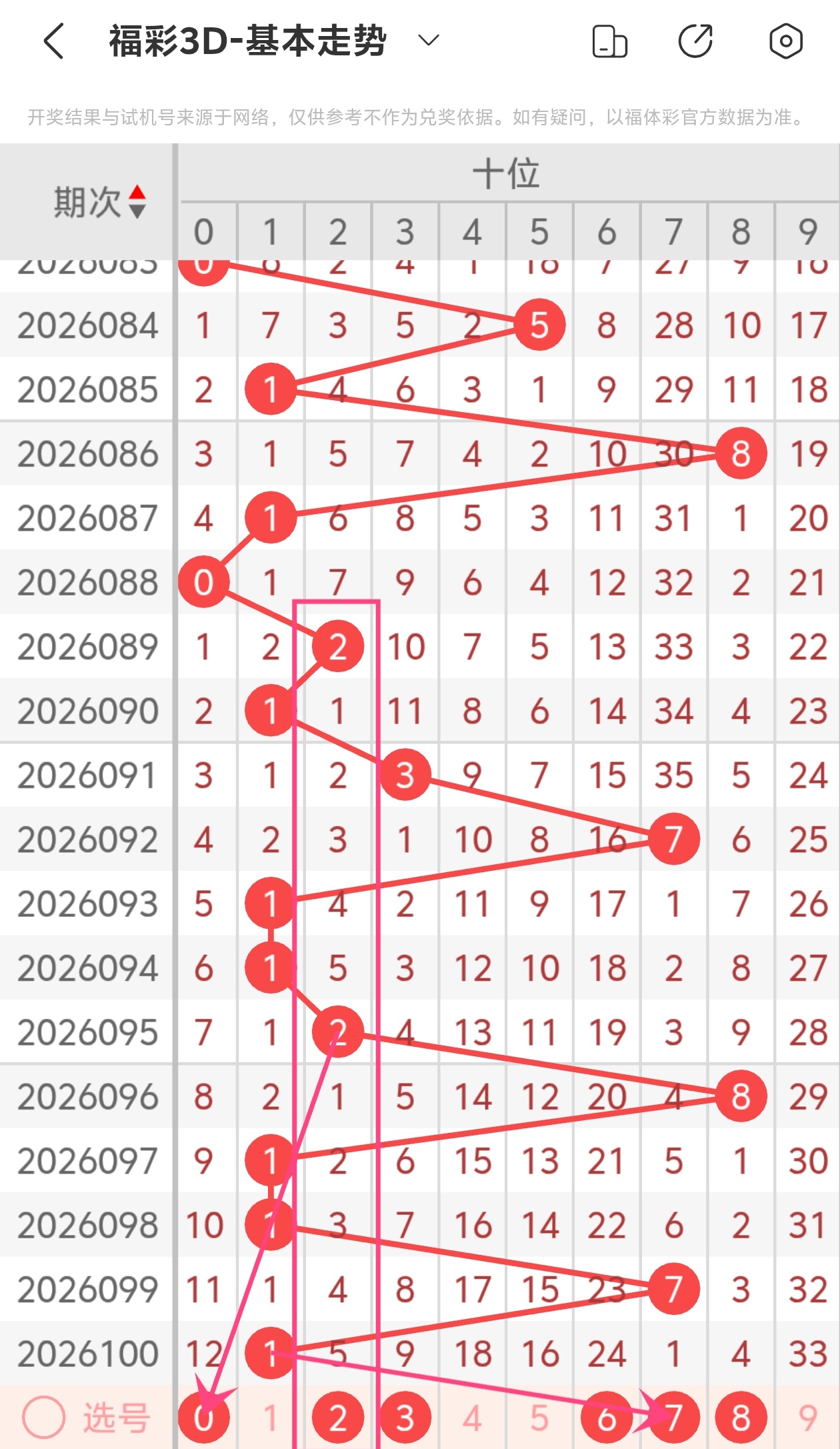The width and height of the screenshot is (840, 1449).
Task: Toggle number 8 in the 选号 row
Action: click(x=741, y=1418)
